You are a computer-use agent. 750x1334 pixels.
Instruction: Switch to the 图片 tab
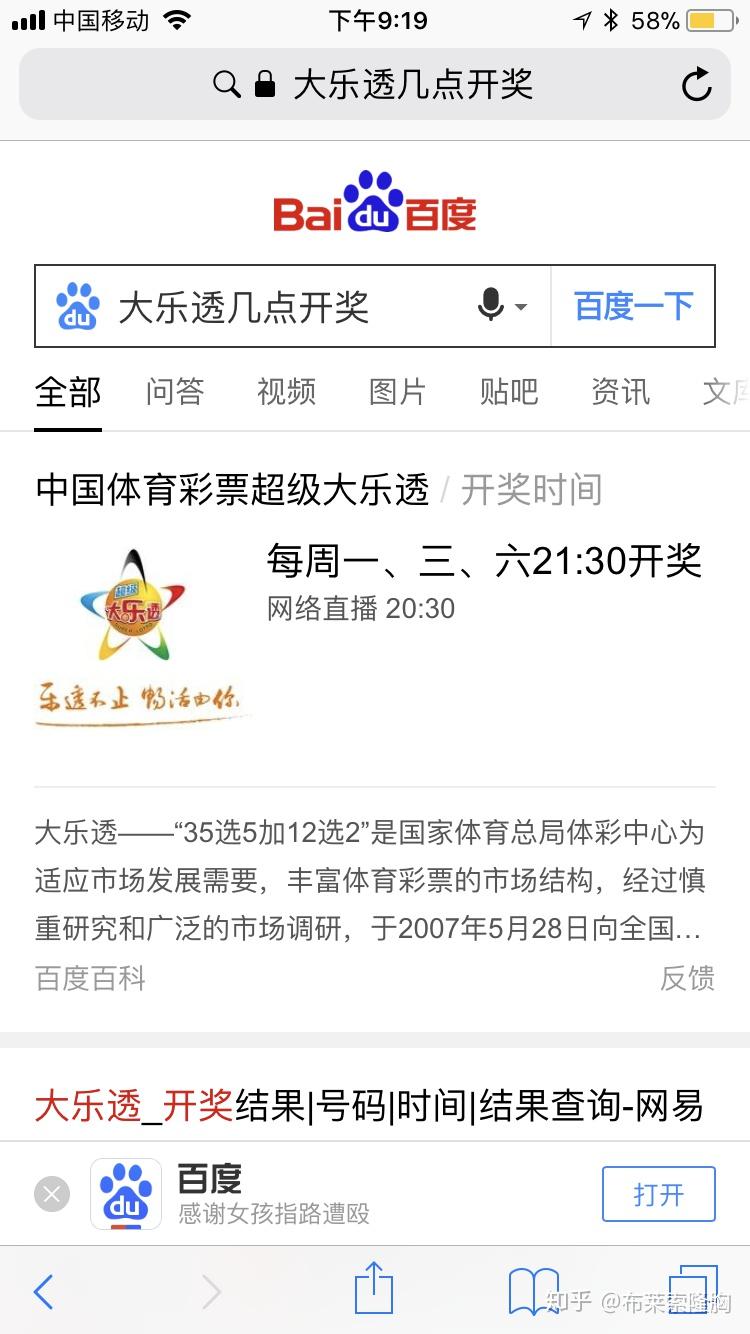click(397, 392)
